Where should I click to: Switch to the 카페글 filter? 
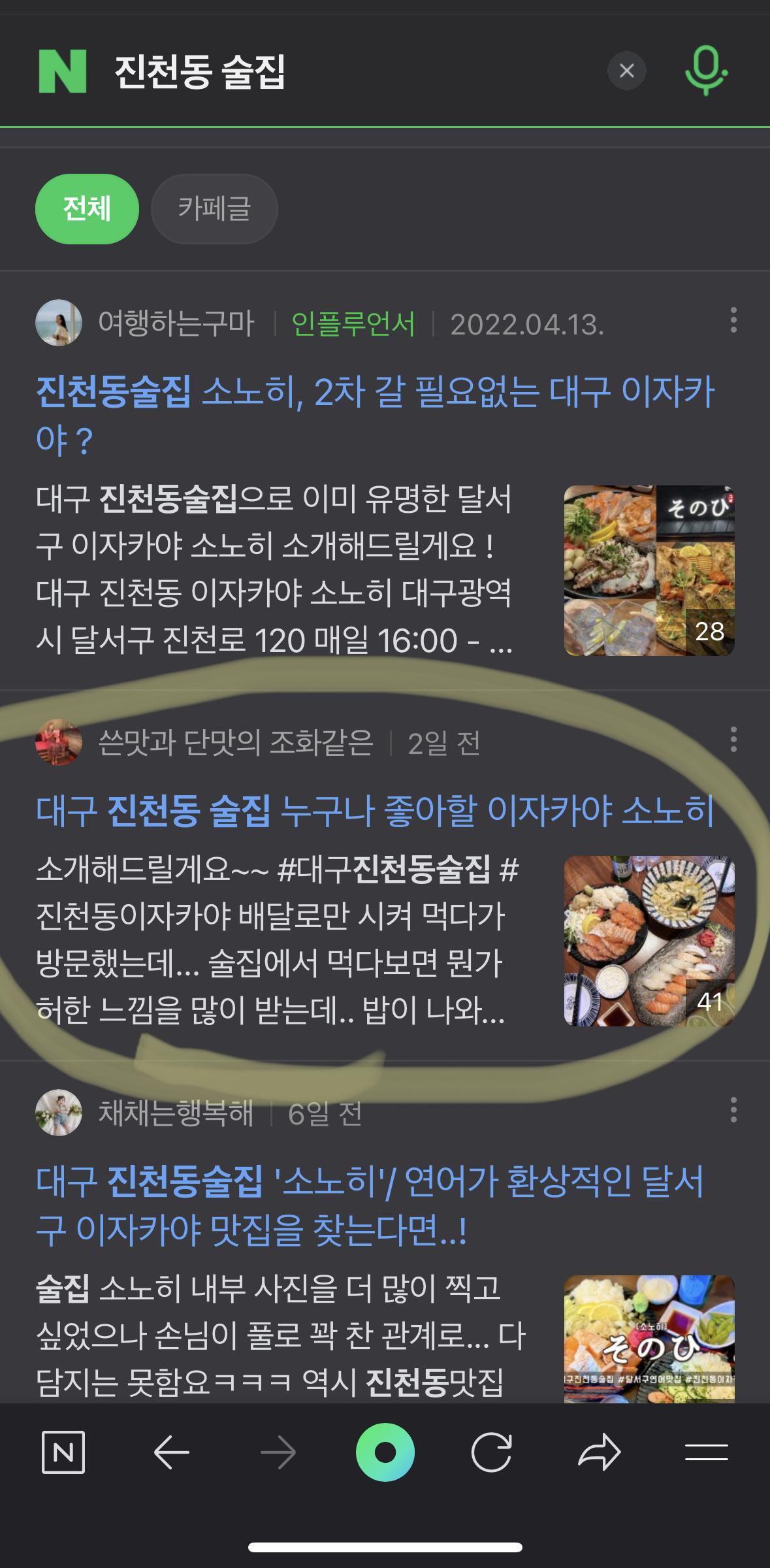(x=214, y=209)
